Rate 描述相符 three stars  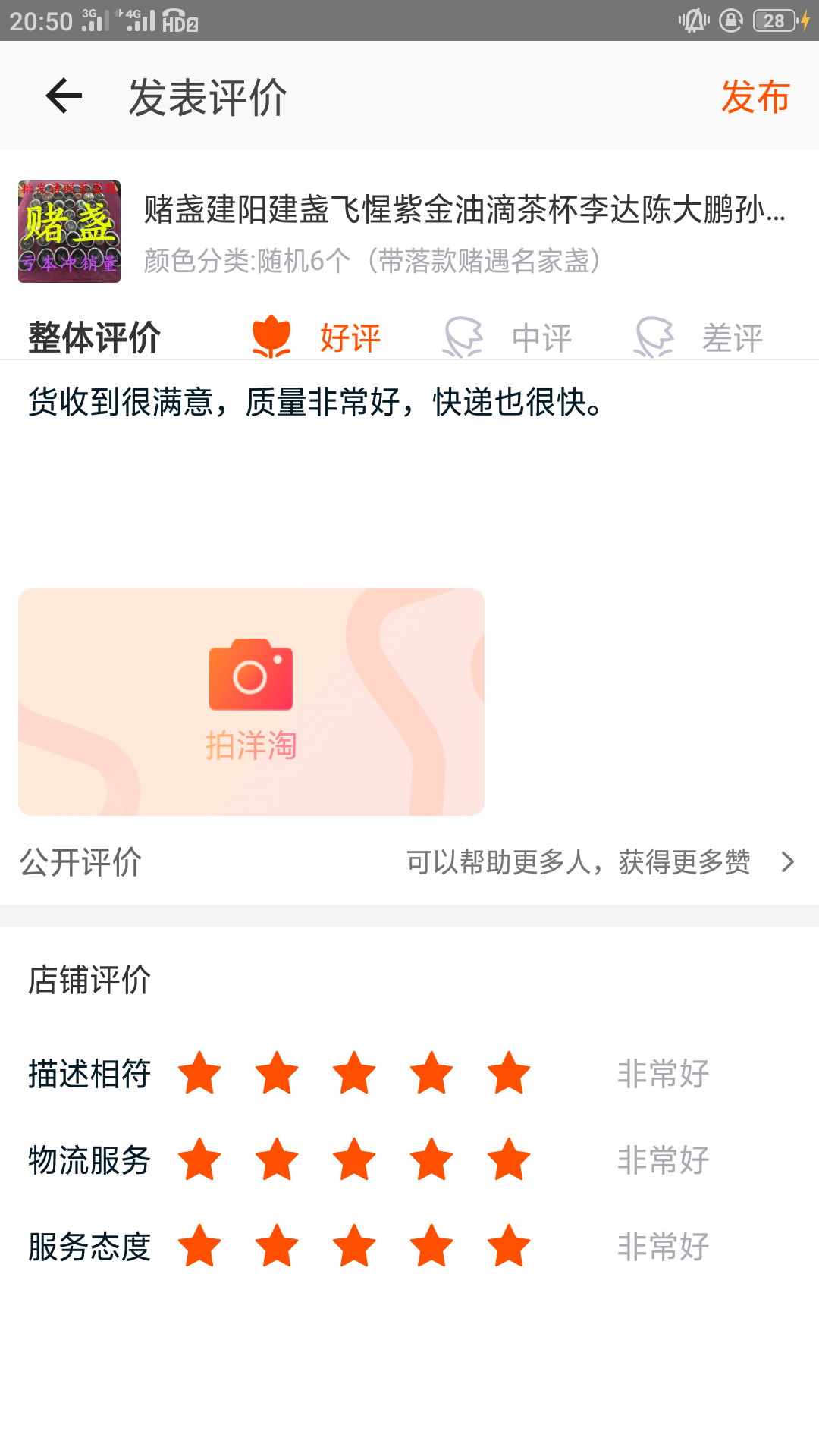tap(354, 1073)
